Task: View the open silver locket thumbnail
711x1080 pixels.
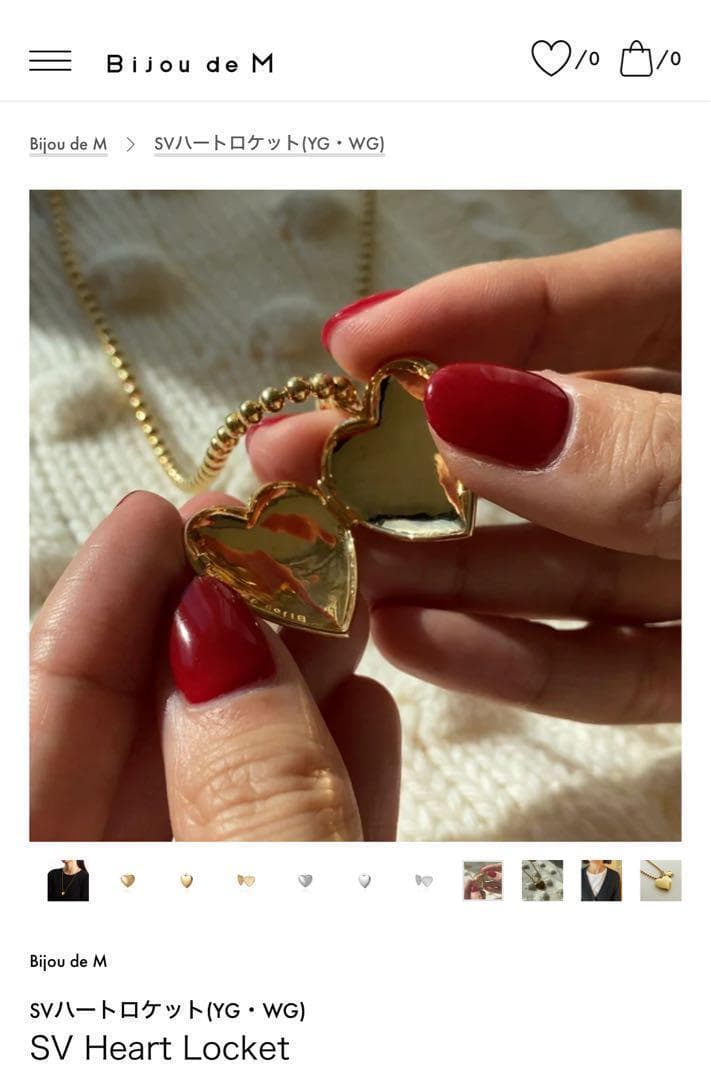Action: [x=424, y=881]
